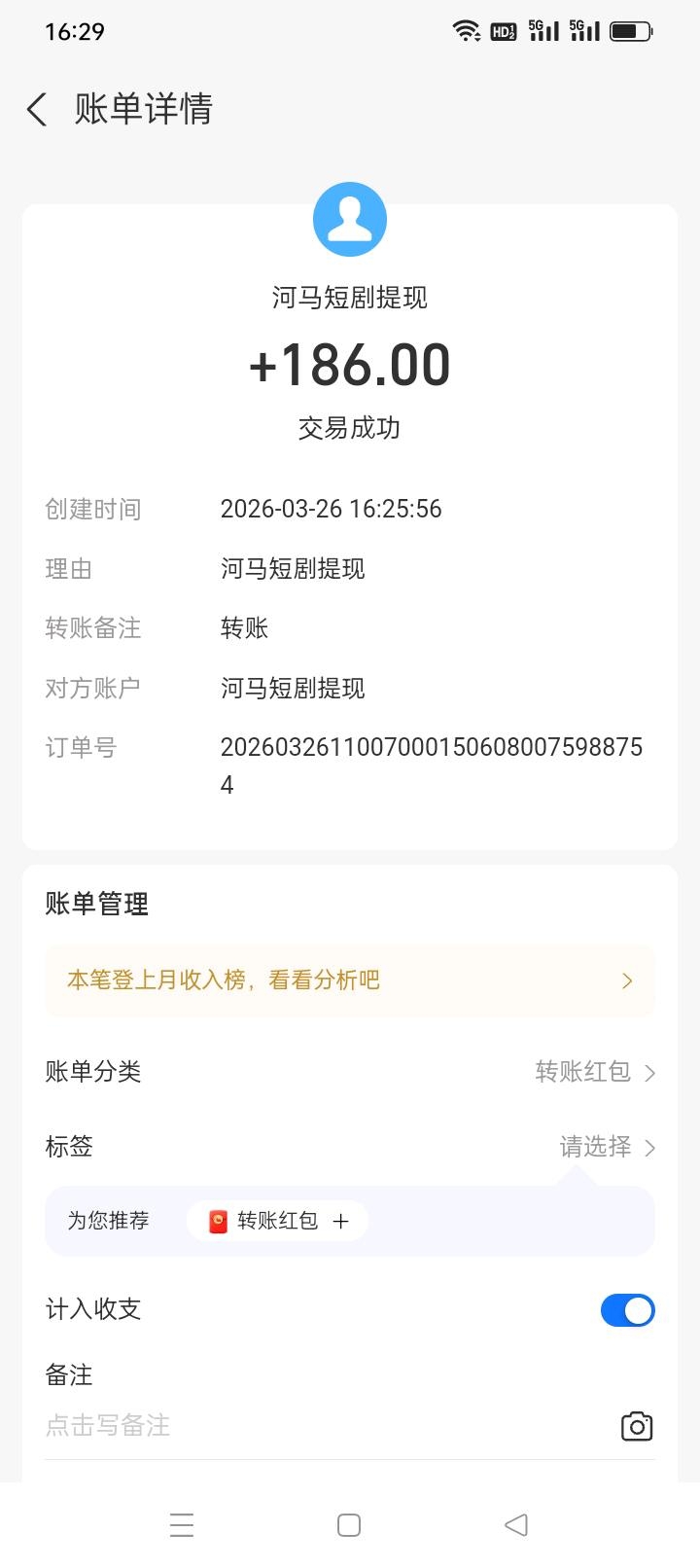Viewport: 700px width, 1568px height.
Task: Click 点击写备注 to add a note
Action: (107, 1426)
